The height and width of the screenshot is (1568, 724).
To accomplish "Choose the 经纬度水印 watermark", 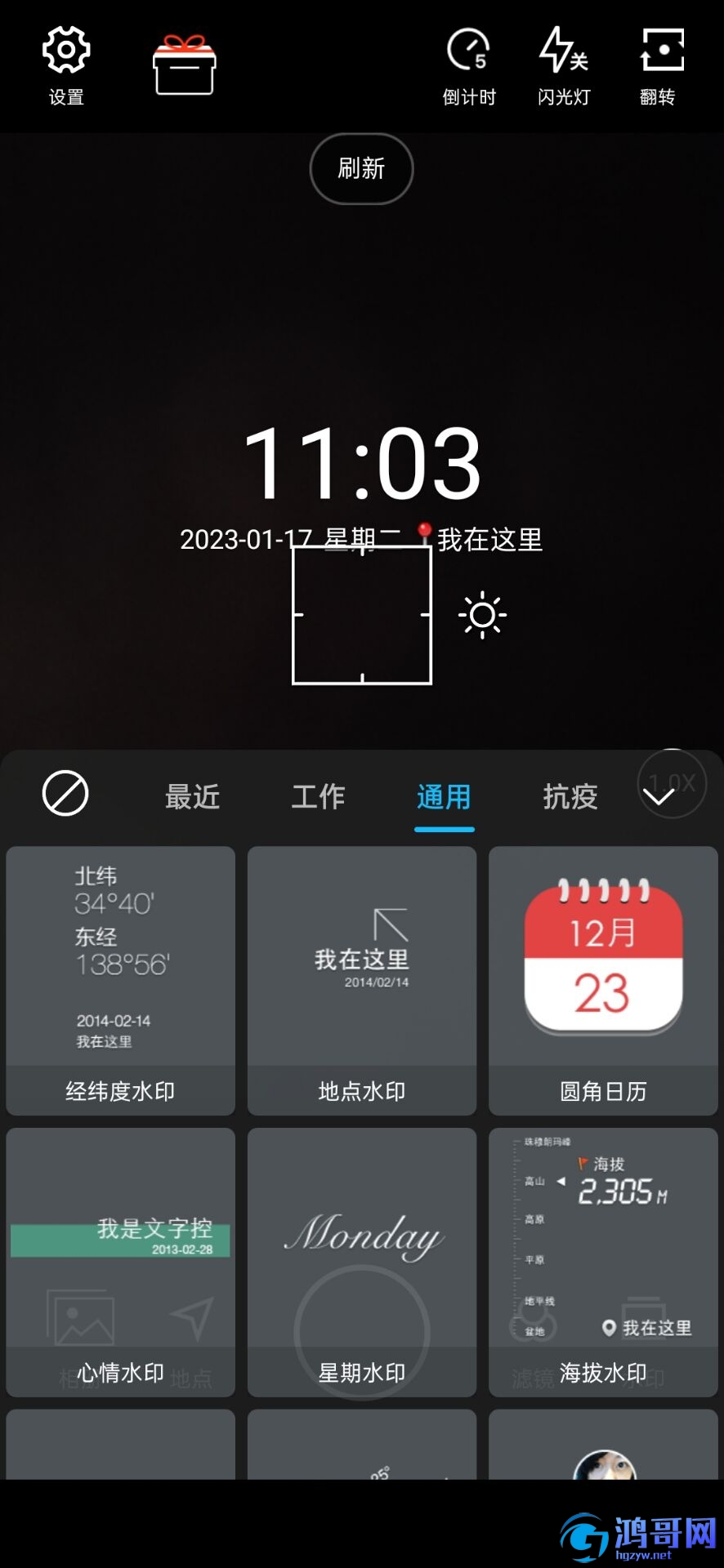I will coord(120,980).
